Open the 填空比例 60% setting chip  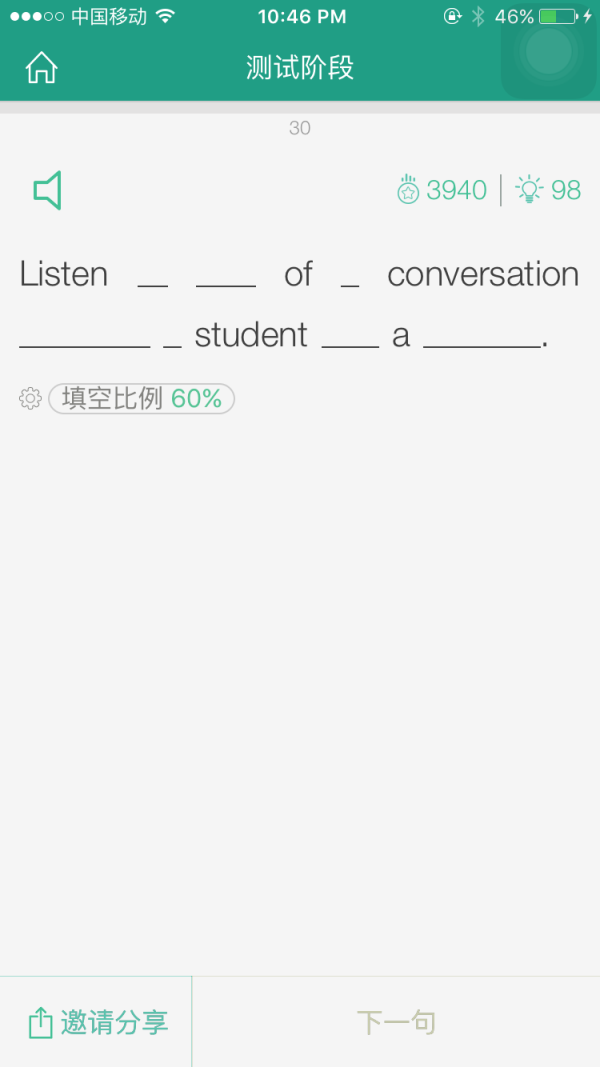coord(141,399)
